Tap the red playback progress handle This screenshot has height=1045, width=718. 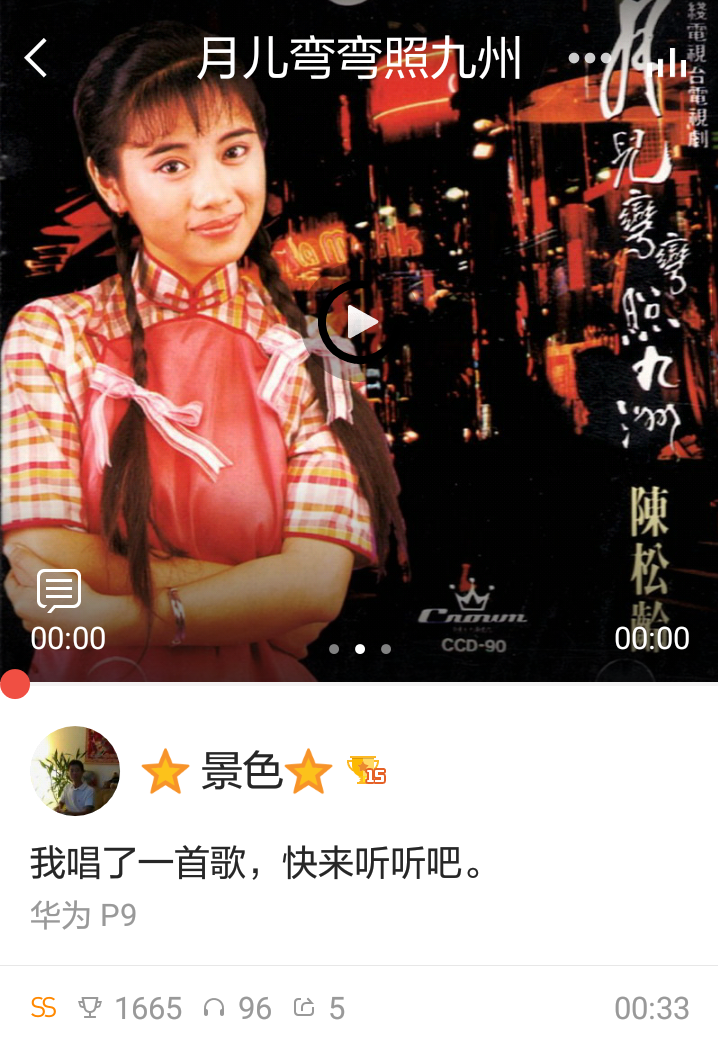(14, 684)
